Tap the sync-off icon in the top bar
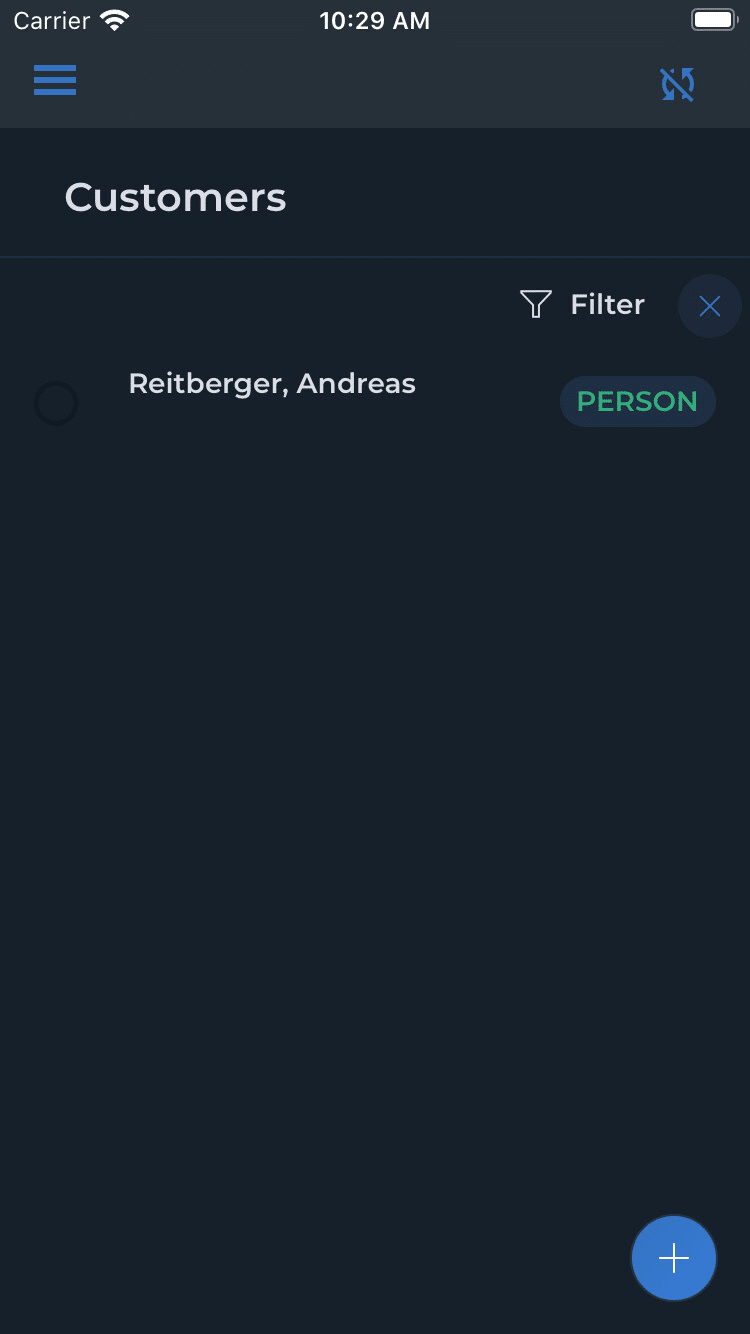 (678, 85)
